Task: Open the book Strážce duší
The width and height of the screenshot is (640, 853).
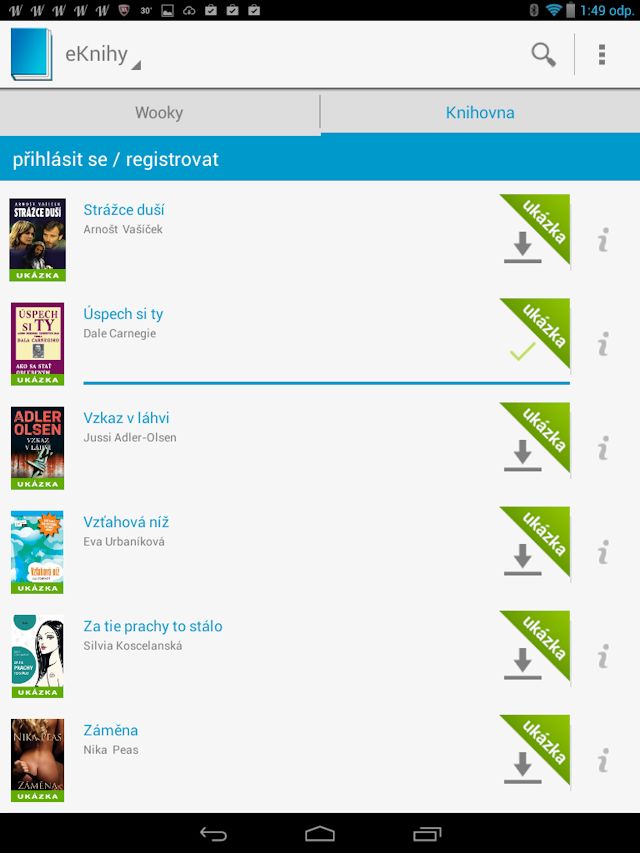Action: (124, 210)
